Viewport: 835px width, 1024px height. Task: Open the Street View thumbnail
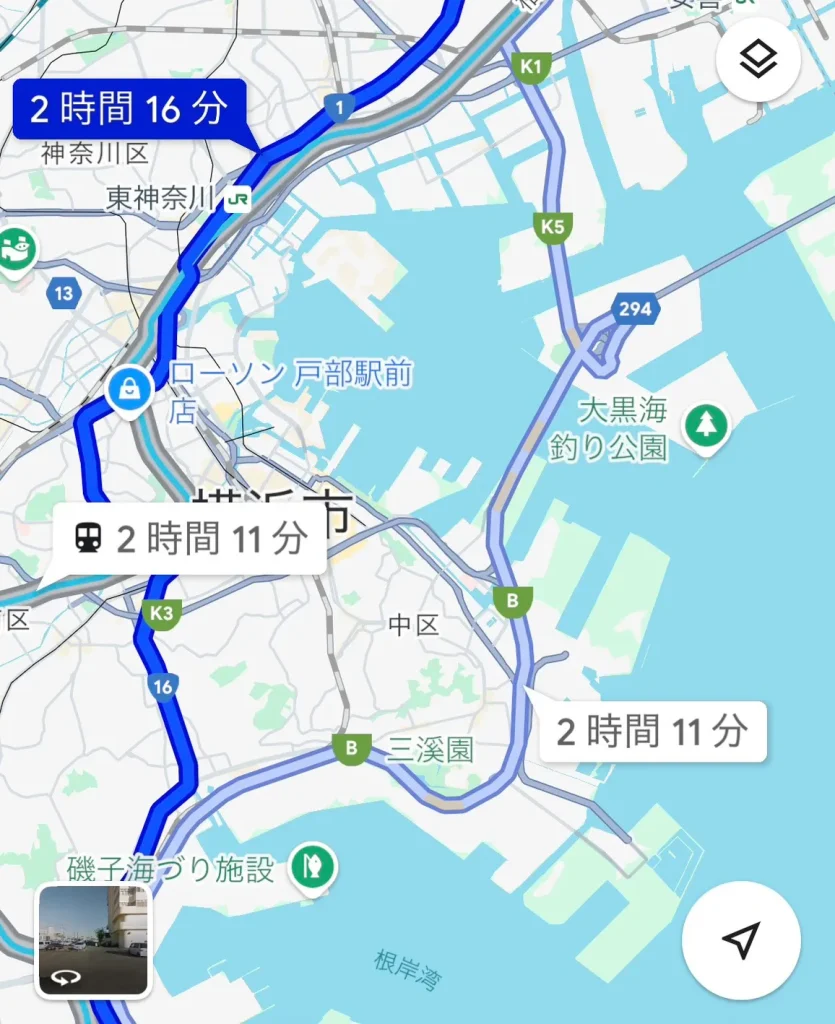94,941
